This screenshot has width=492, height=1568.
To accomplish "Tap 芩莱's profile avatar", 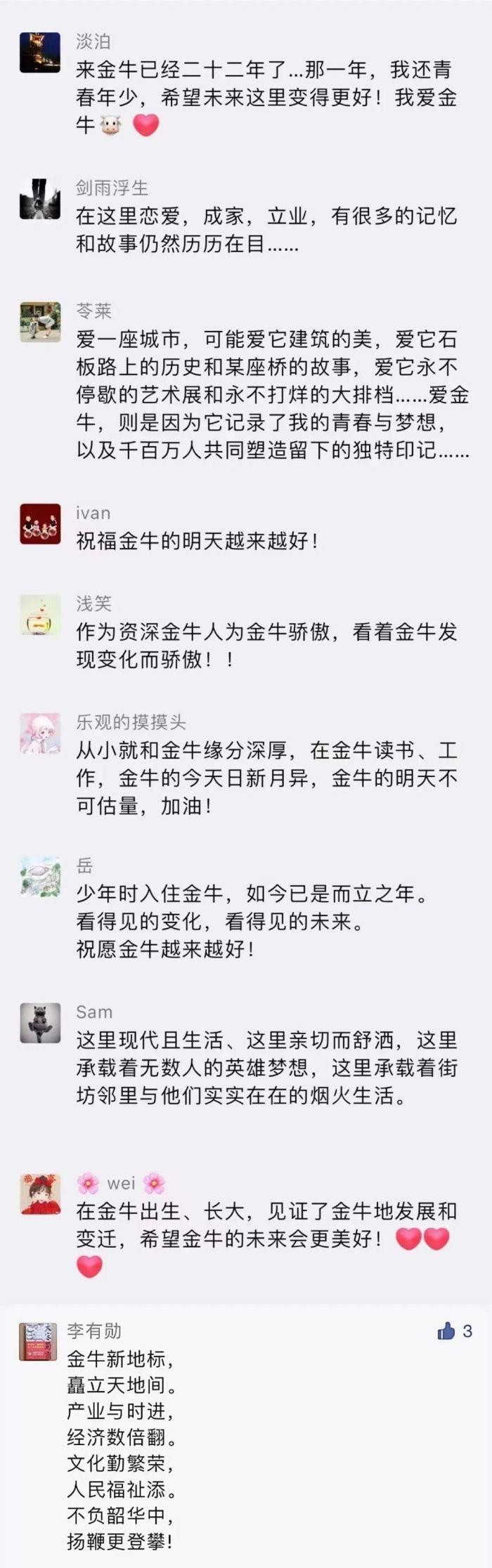I will tap(40, 322).
